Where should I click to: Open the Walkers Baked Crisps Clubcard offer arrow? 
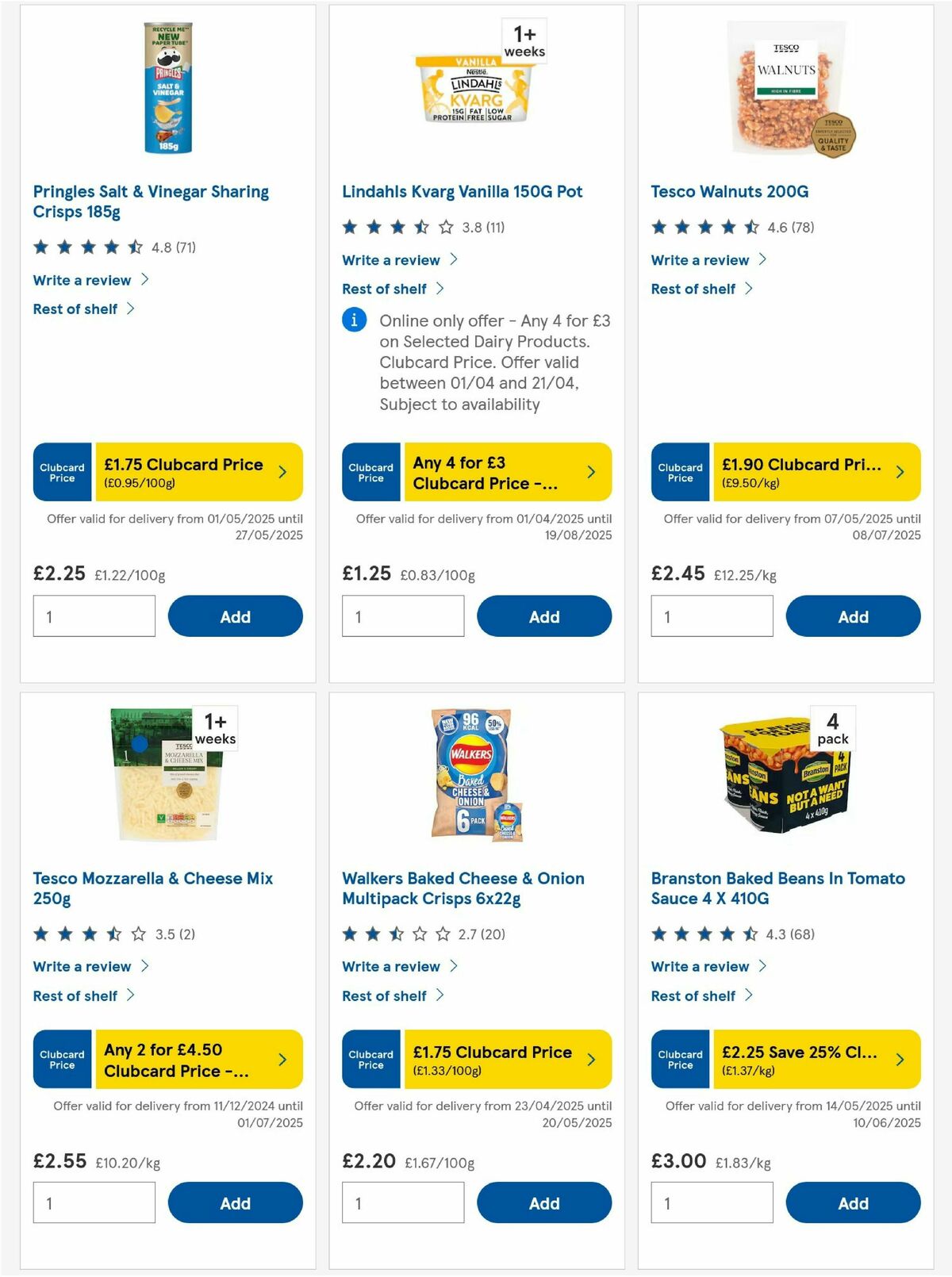(x=591, y=1059)
